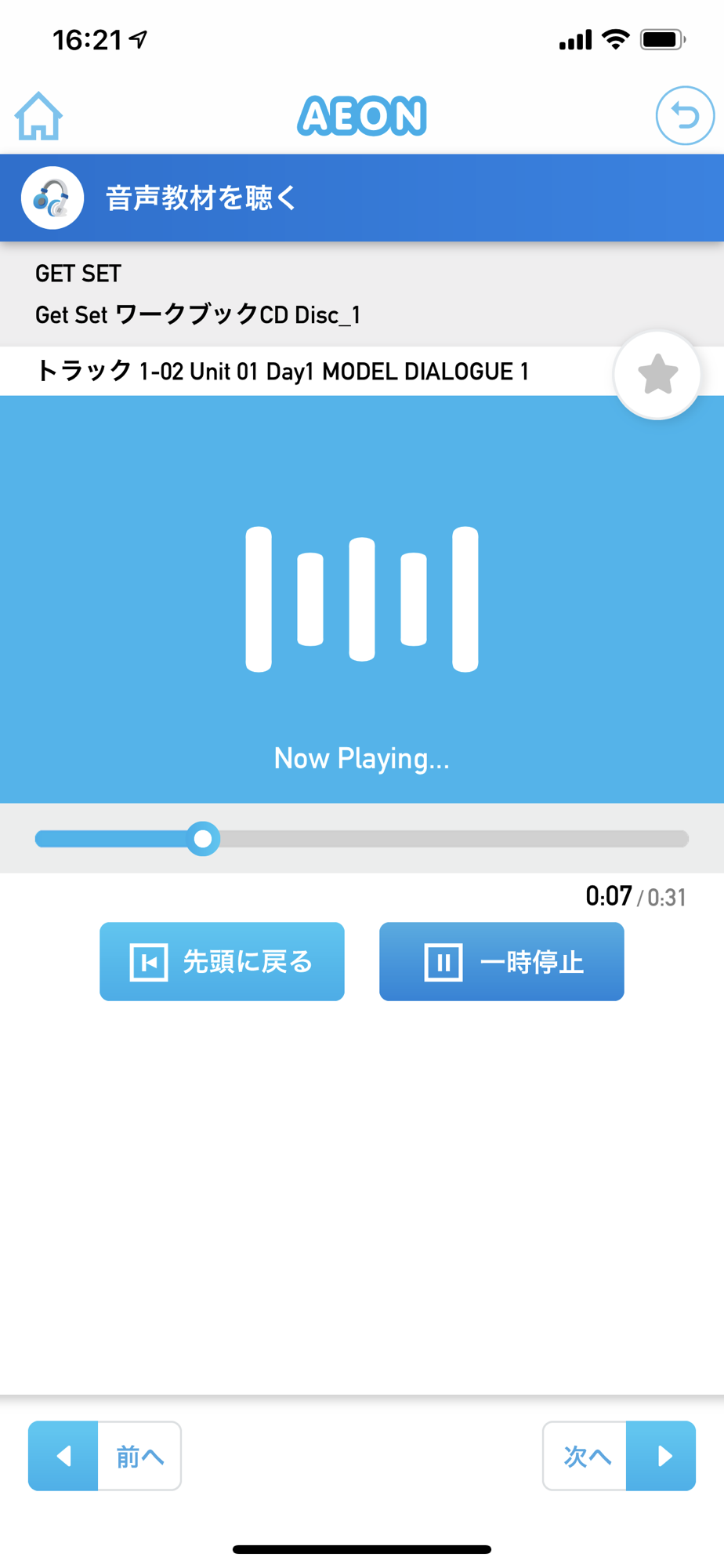Tap the playback progress slider

[362, 839]
